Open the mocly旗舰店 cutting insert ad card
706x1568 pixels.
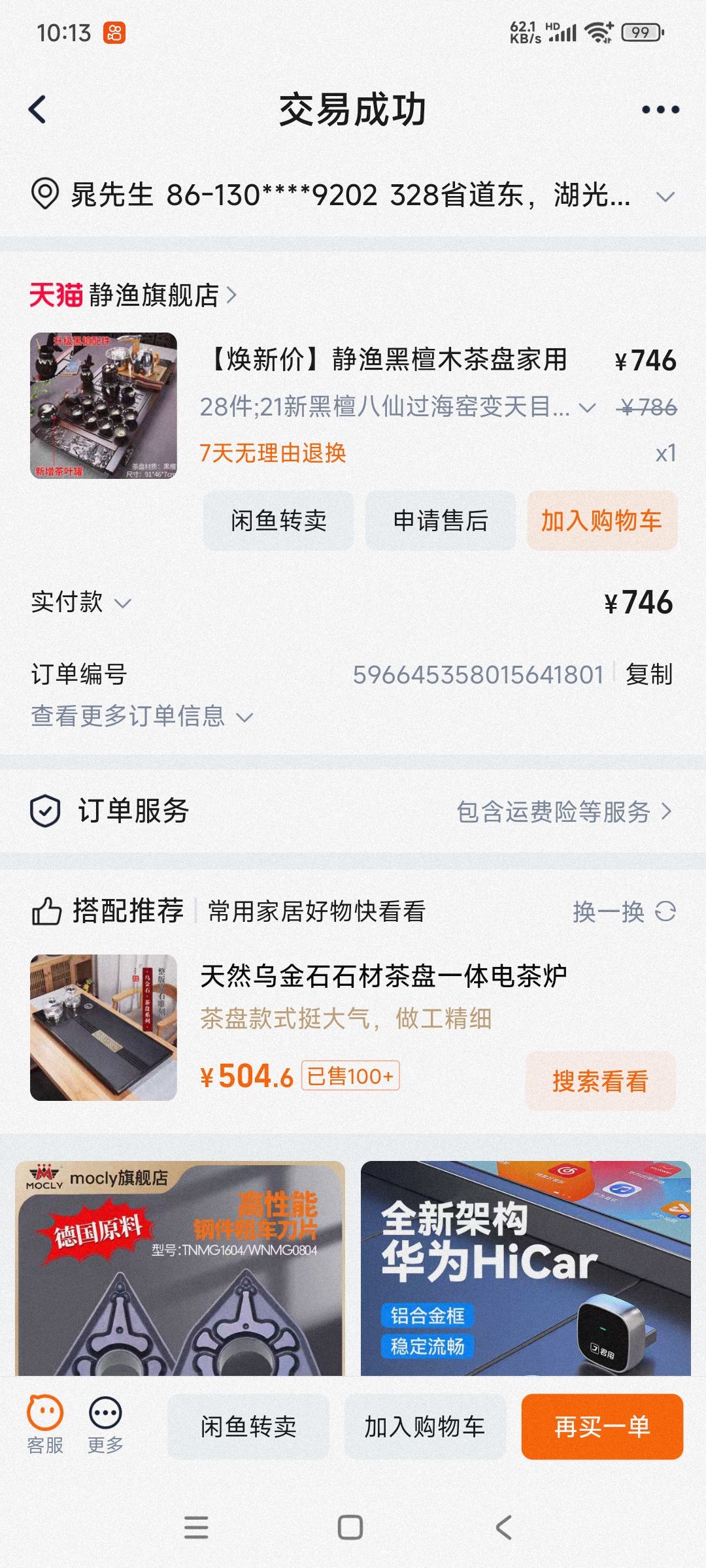tap(180, 1267)
